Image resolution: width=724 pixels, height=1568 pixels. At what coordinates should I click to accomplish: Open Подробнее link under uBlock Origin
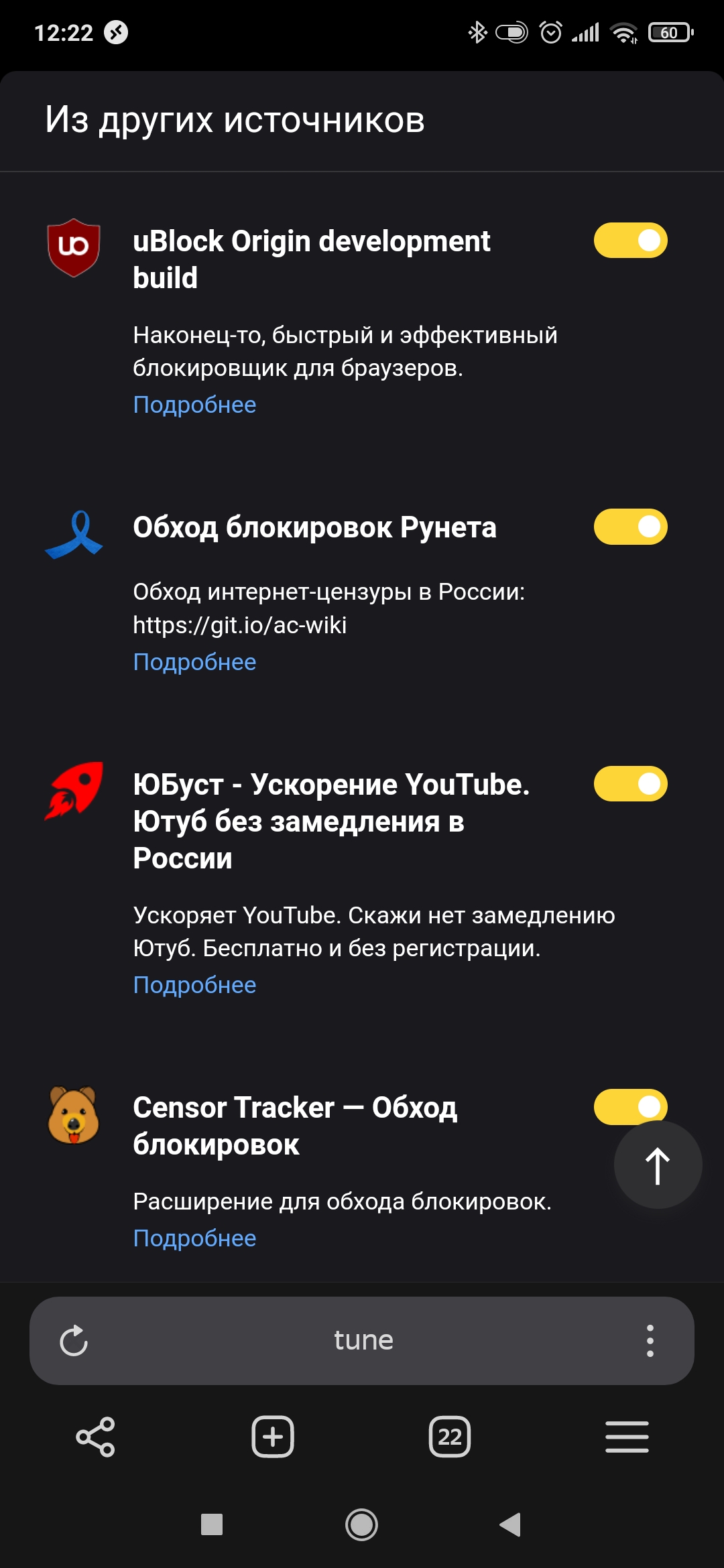pyautogui.click(x=194, y=405)
